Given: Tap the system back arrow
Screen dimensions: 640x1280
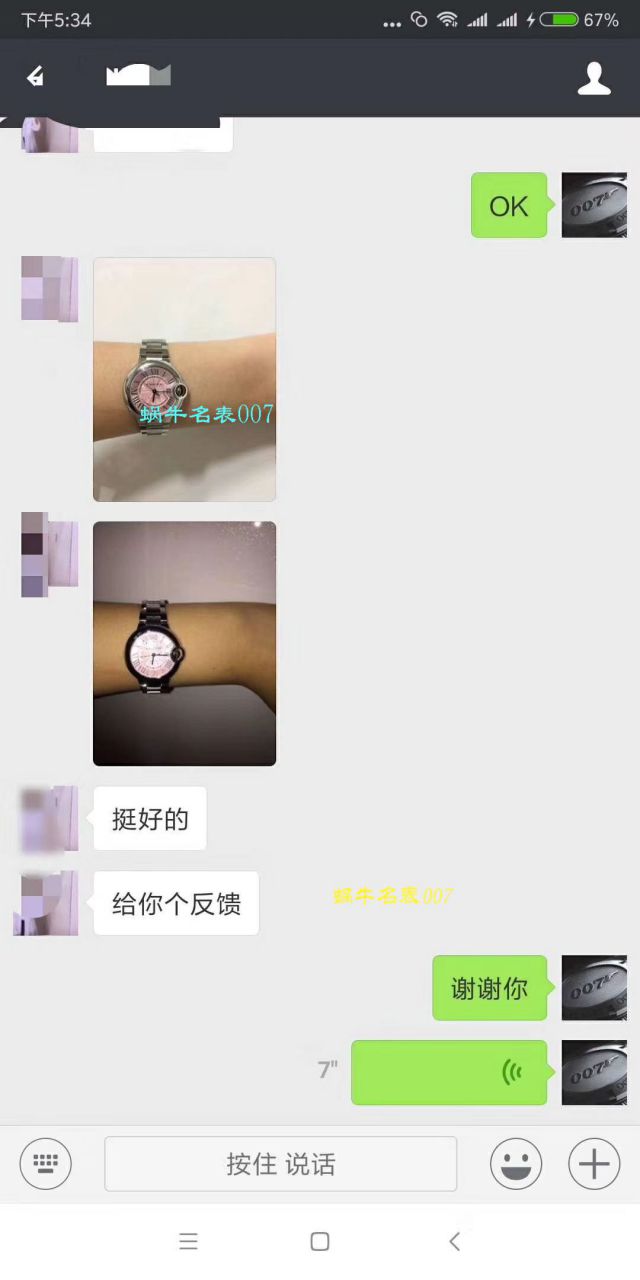Looking at the screenshot, I should (x=454, y=1241).
